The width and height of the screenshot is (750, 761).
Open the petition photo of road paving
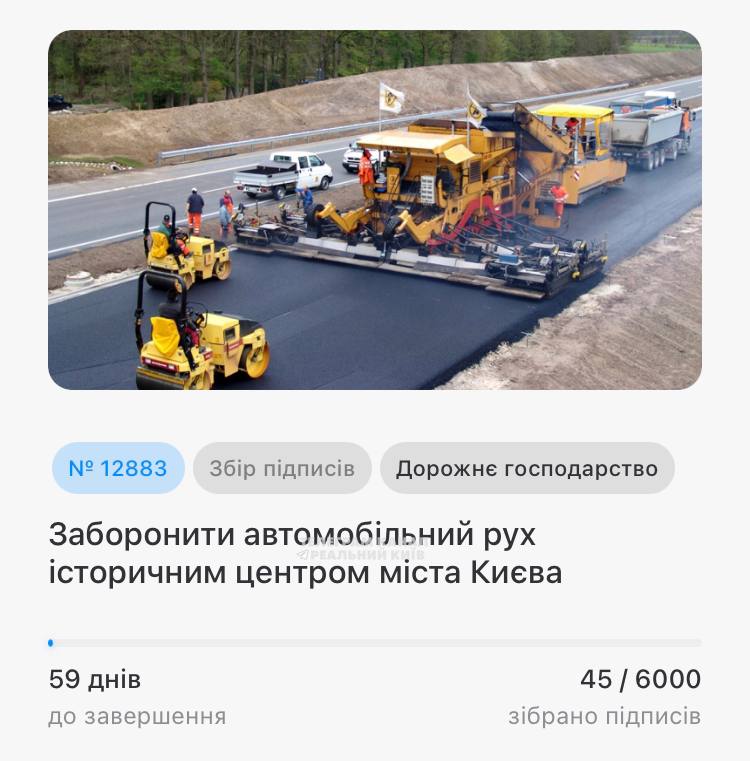coord(375,209)
